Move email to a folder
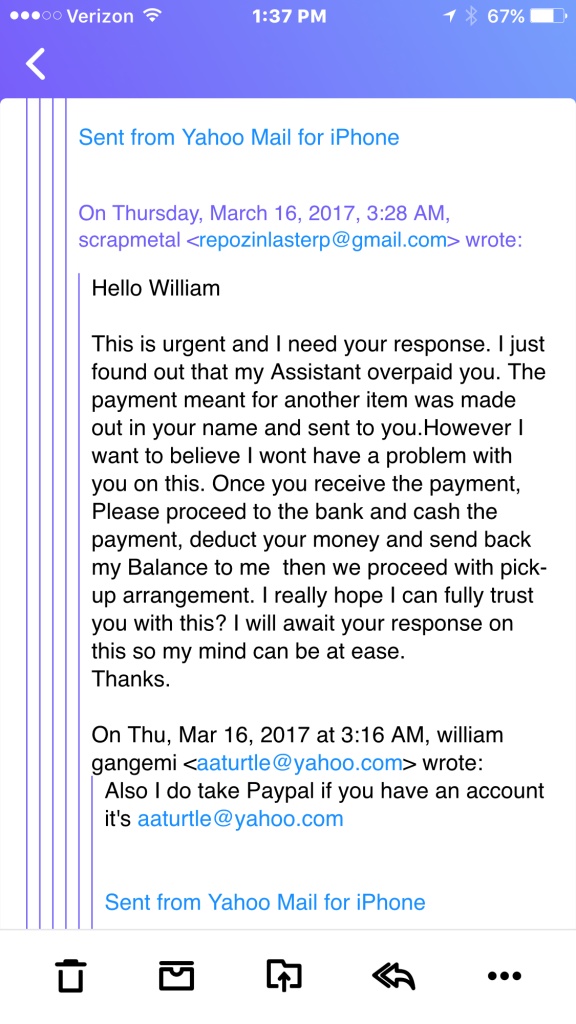 [x=285, y=976]
